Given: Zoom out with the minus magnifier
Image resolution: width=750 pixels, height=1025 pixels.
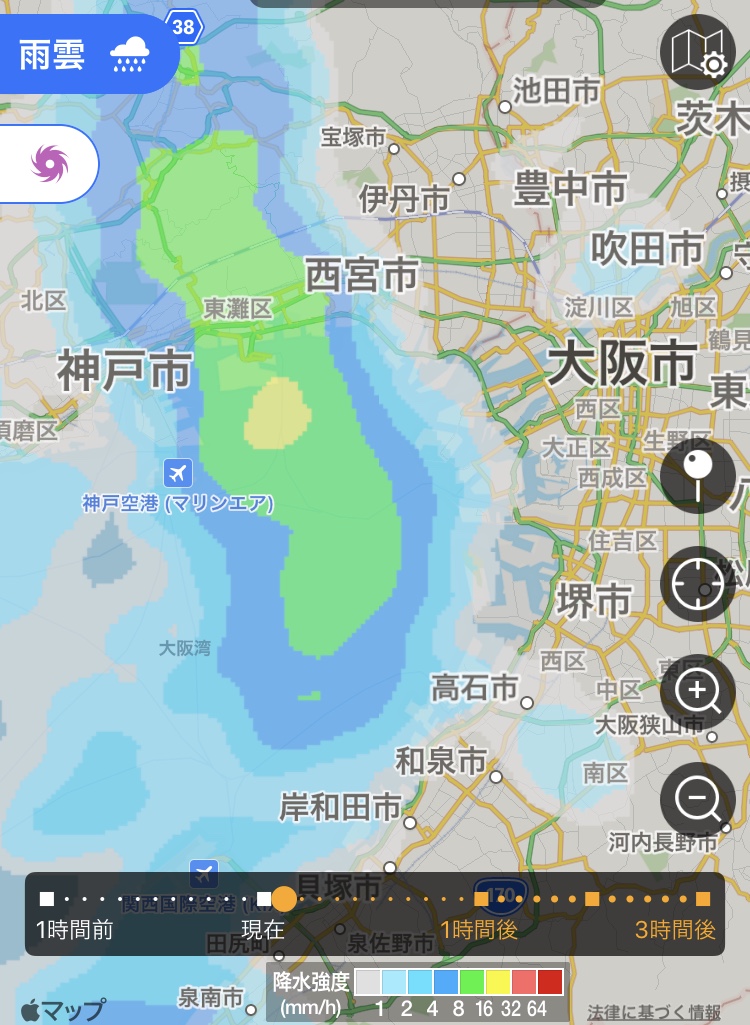Looking at the screenshot, I should [698, 799].
